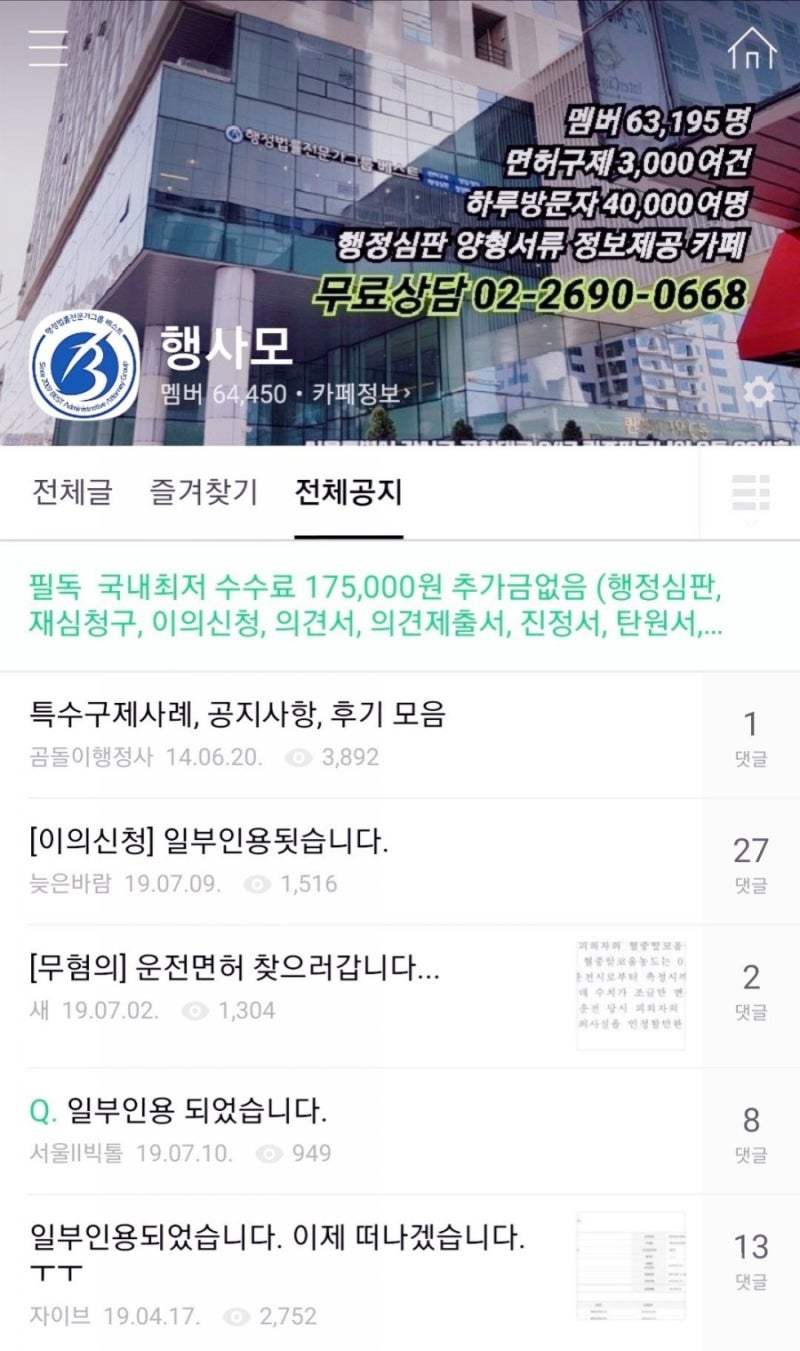View 8 comments on Q. 일부인용 post
Image resolution: width=800 pixels, height=1351 pixels.
click(x=751, y=1131)
